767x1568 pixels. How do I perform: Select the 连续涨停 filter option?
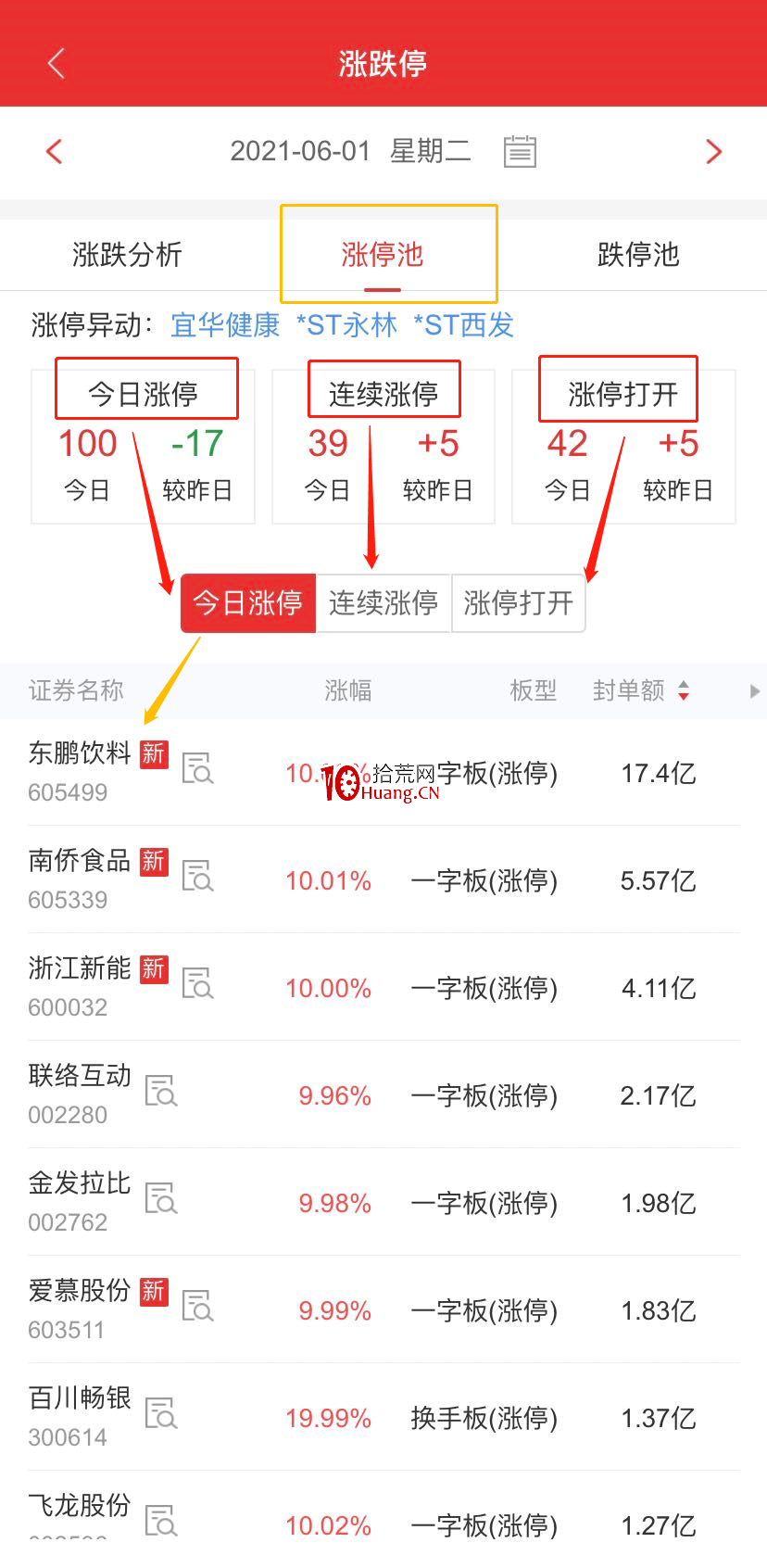point(383,603)
